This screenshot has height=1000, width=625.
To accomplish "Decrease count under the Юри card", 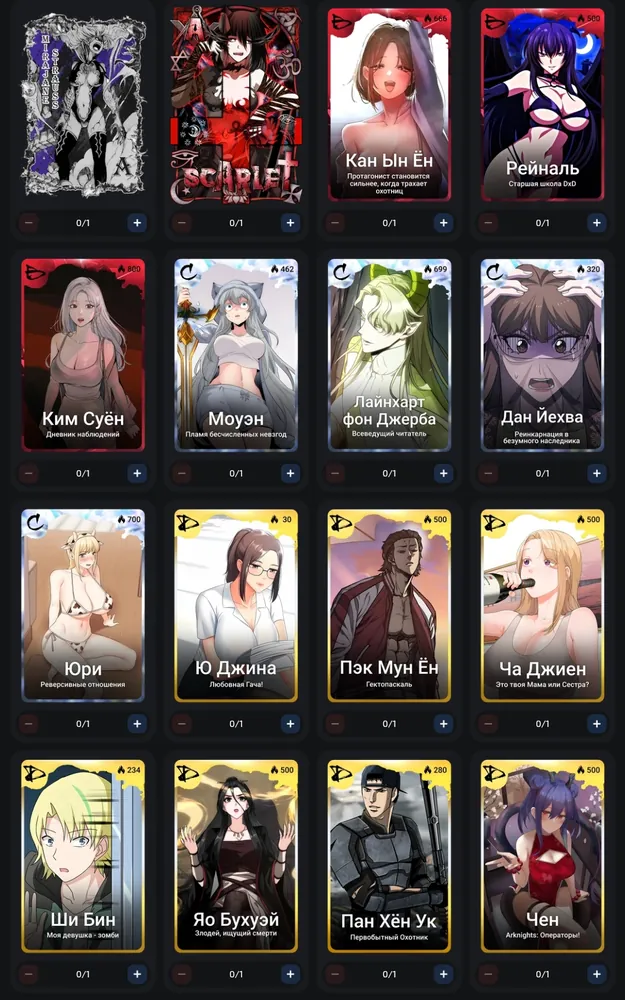I will pyautogui.click(x=29, y=724).
